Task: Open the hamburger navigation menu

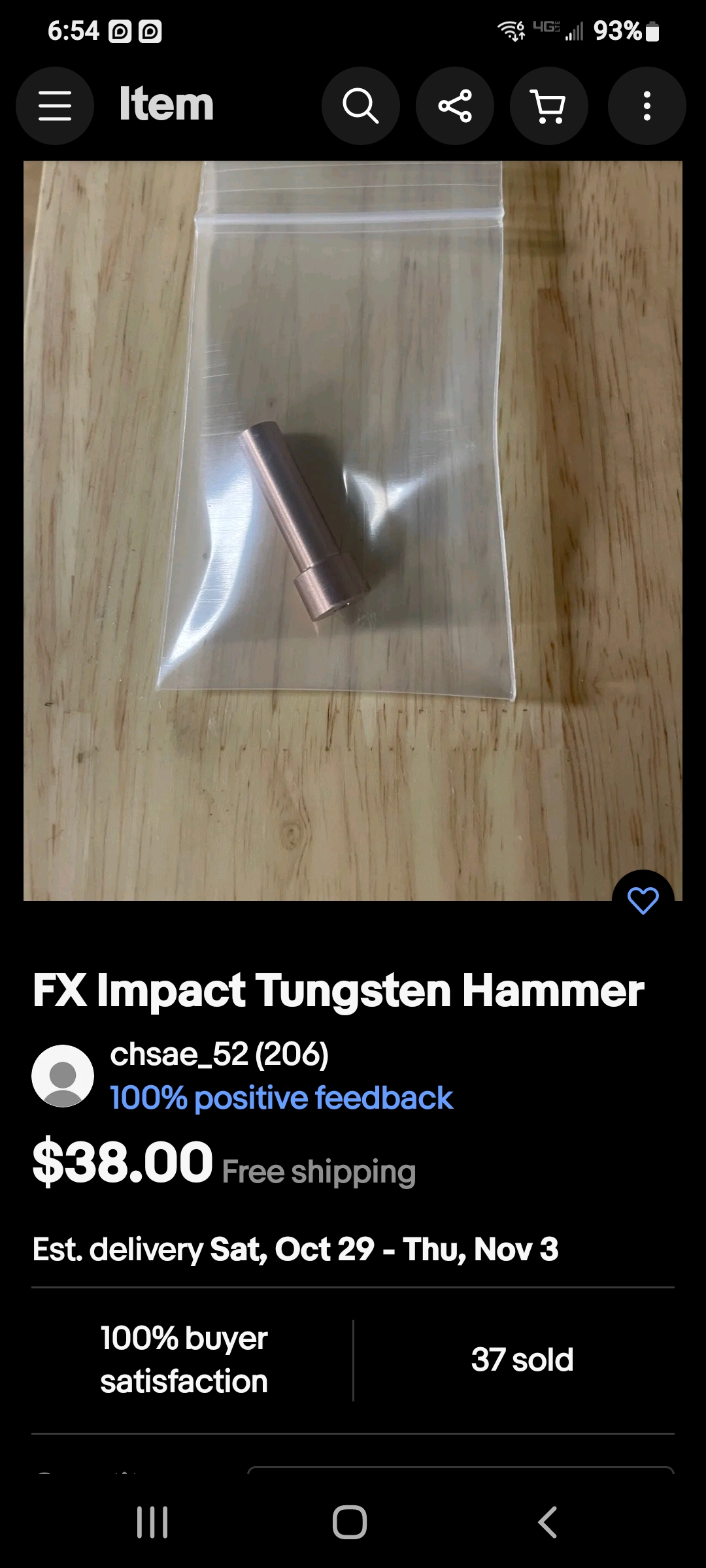Action: [x=55, y=106]
